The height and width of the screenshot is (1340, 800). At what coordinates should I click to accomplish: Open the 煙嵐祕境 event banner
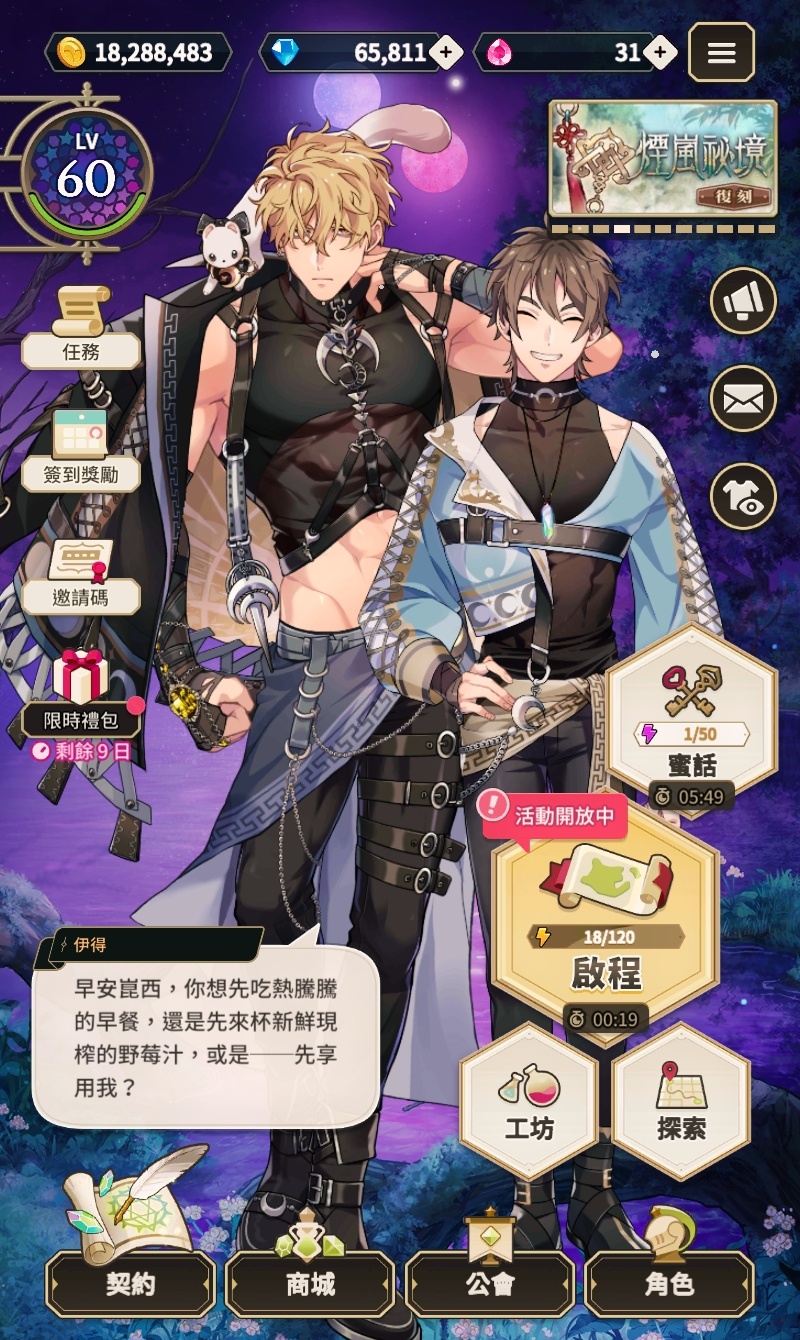(663, 160)
